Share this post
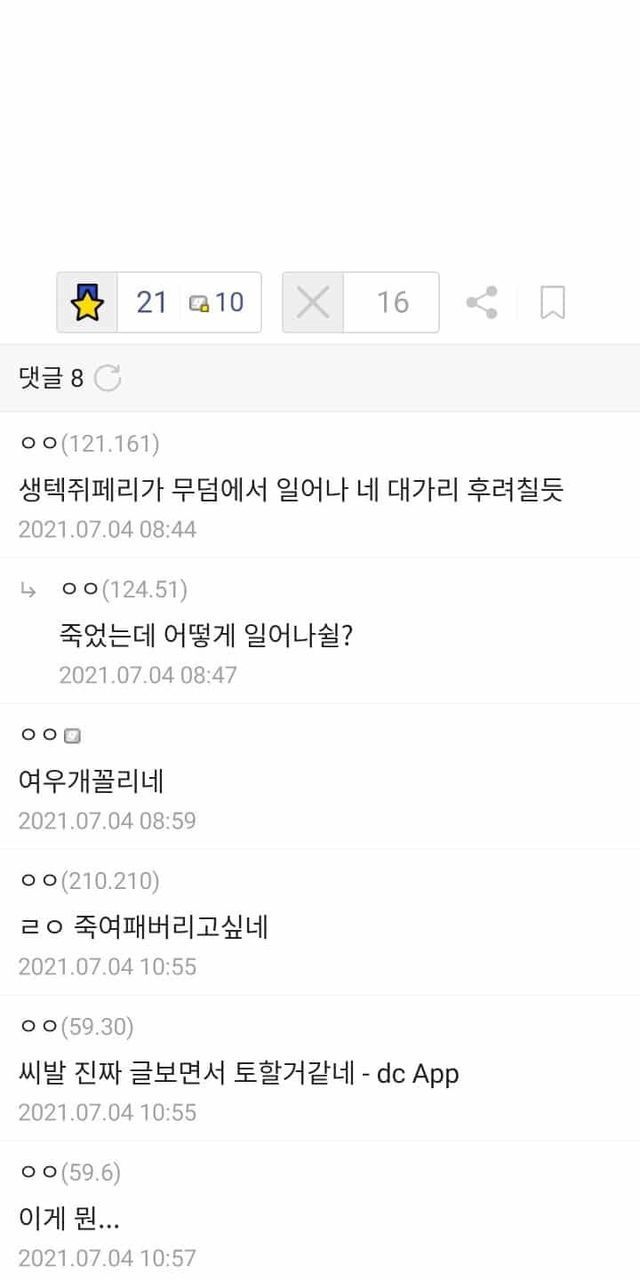The height and width of the screenshot is (1280, 640). pos(482,302)
